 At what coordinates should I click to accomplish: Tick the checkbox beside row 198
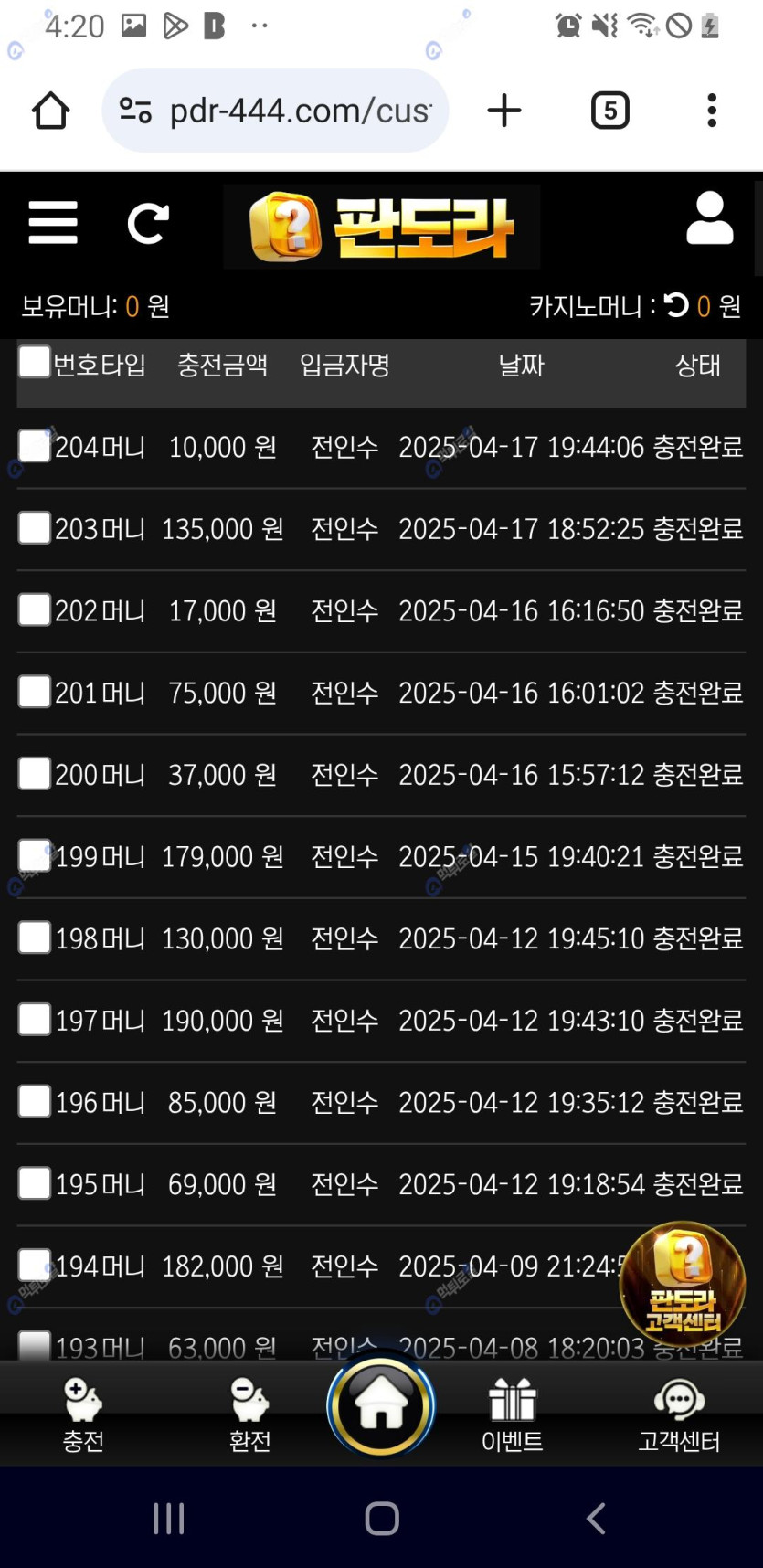tap(35, 938)
